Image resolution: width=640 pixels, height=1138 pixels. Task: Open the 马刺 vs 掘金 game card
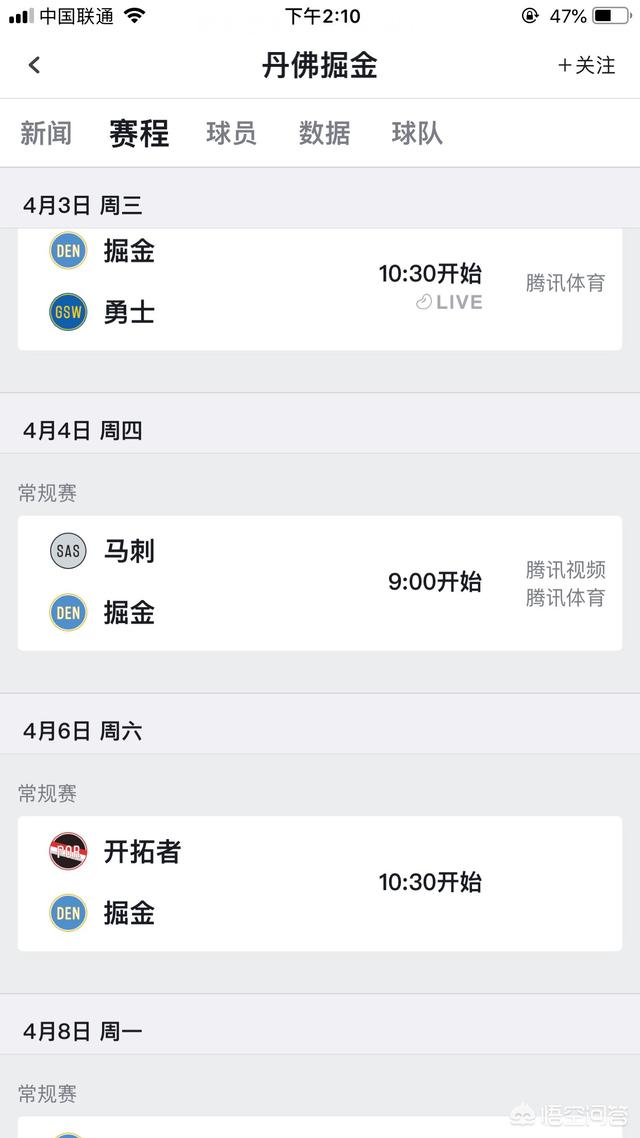click(x=320, y=583)
